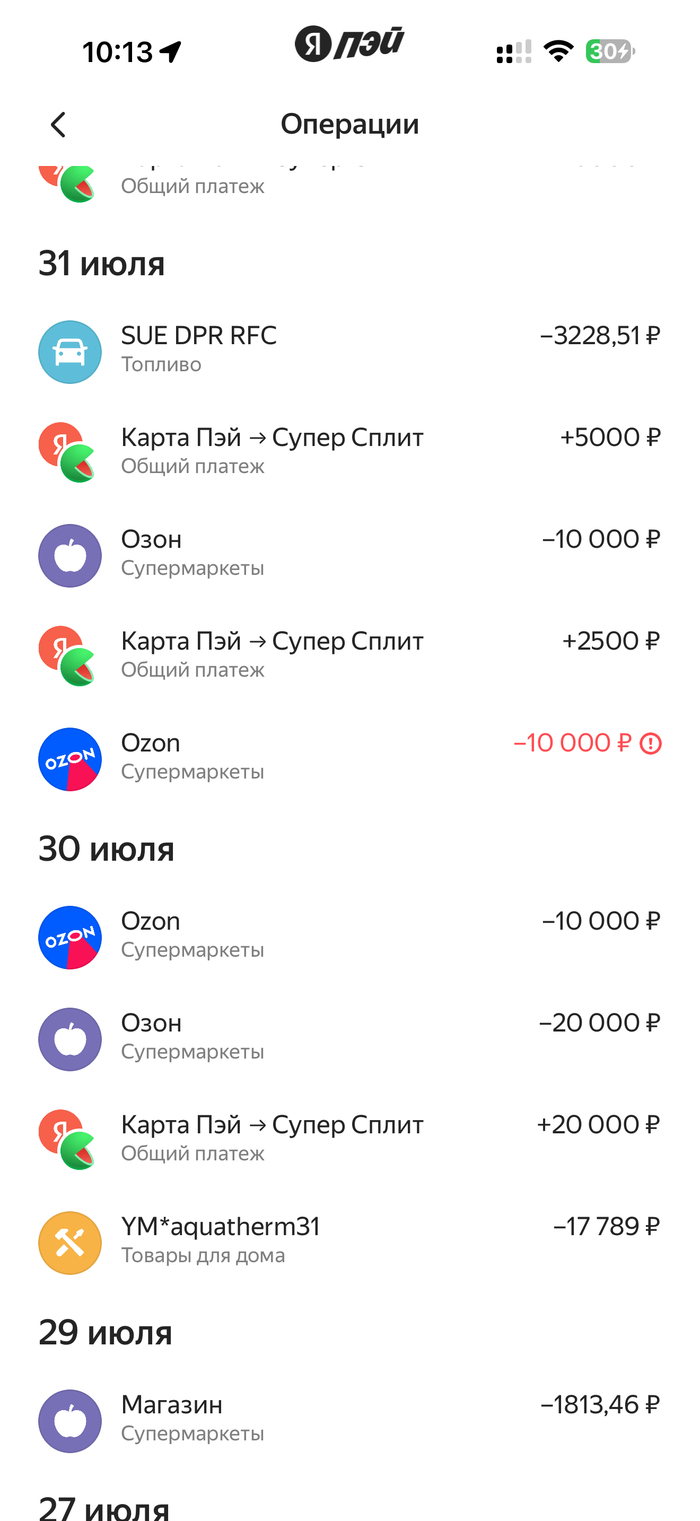Open the Озон −10 000 ₽ purchase from 31 июля
Image resolution: width=700 pixels, height=1521 pixels.
coord(349,553)
